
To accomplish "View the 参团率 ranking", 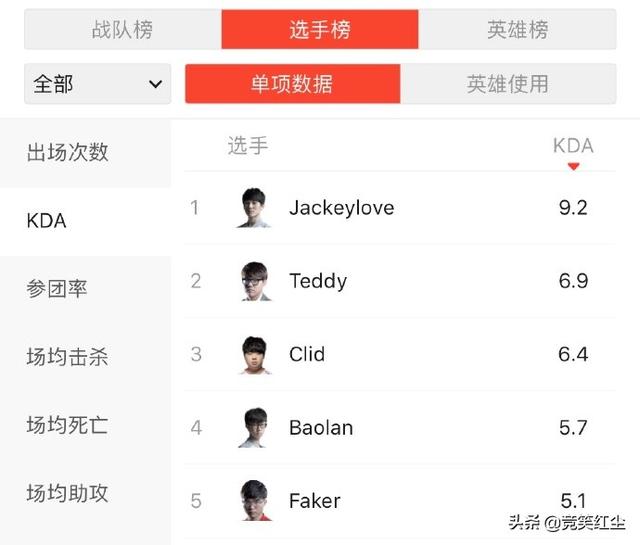I will pos(57,289).
